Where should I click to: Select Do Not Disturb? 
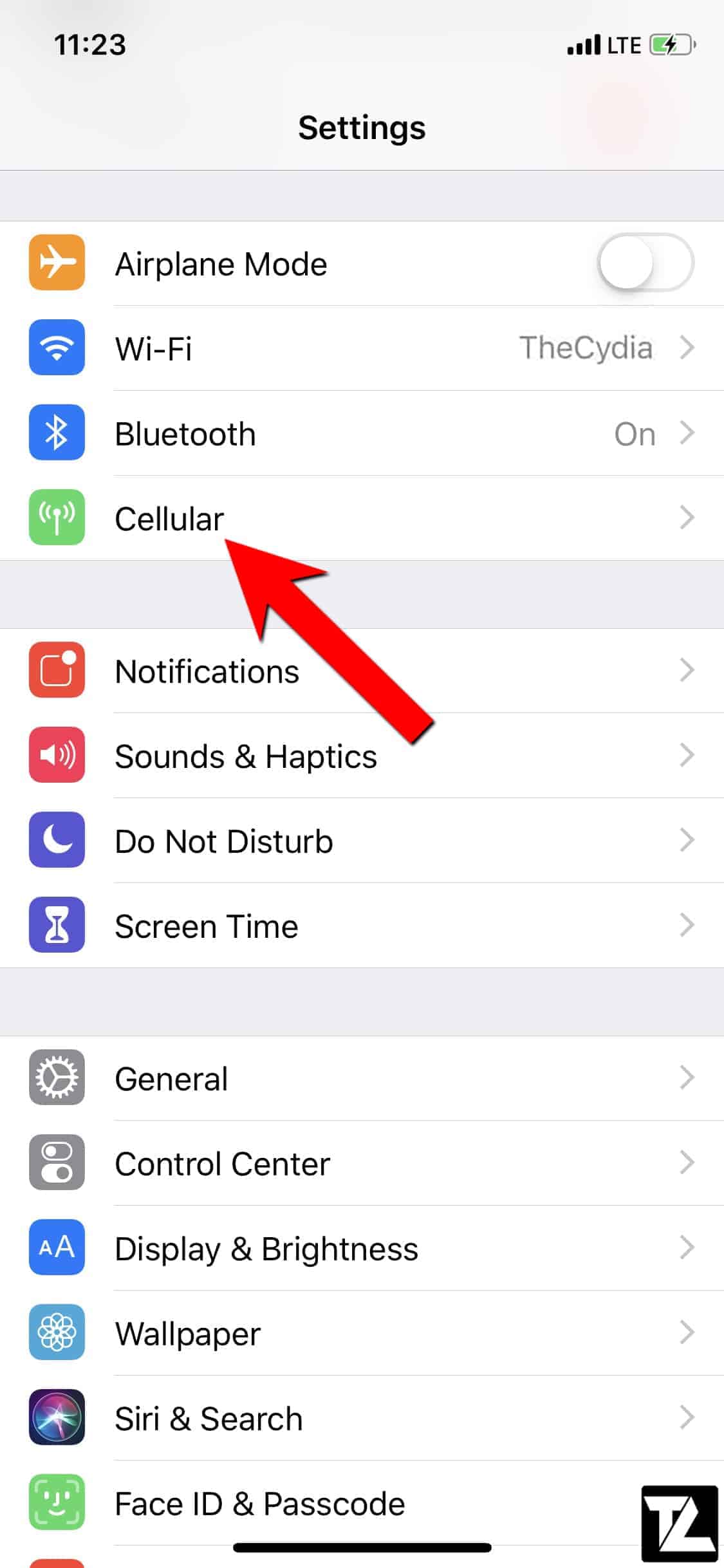pyautogui.click(x=362, y=841)
